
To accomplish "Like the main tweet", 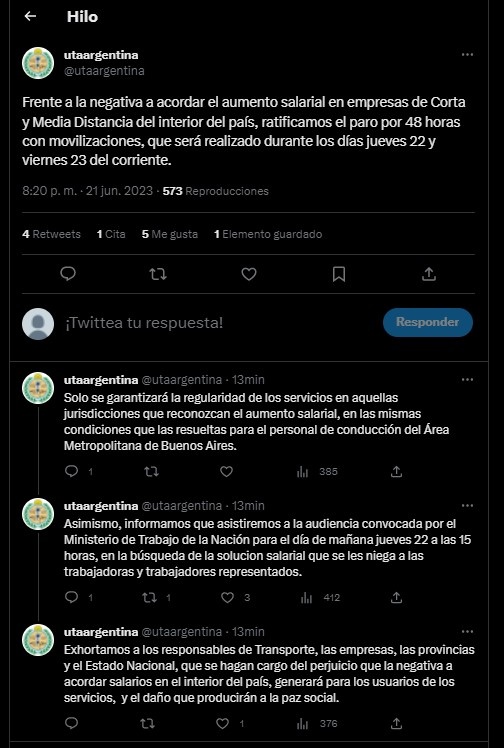I will 248,274.
